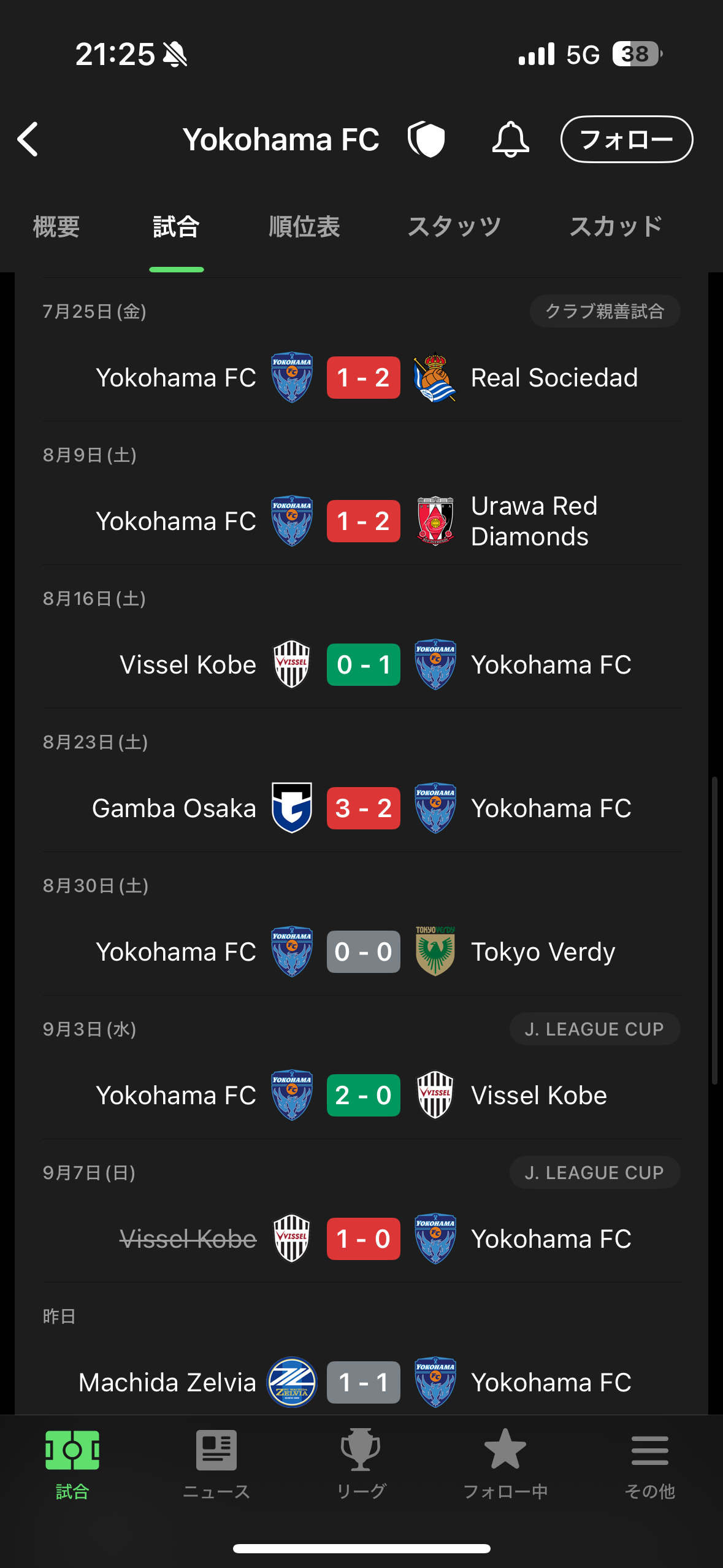Viewport: 723px width, 1568px height.
Task: Open the Urawa Red Diamonds match
Action: point(363,521)
